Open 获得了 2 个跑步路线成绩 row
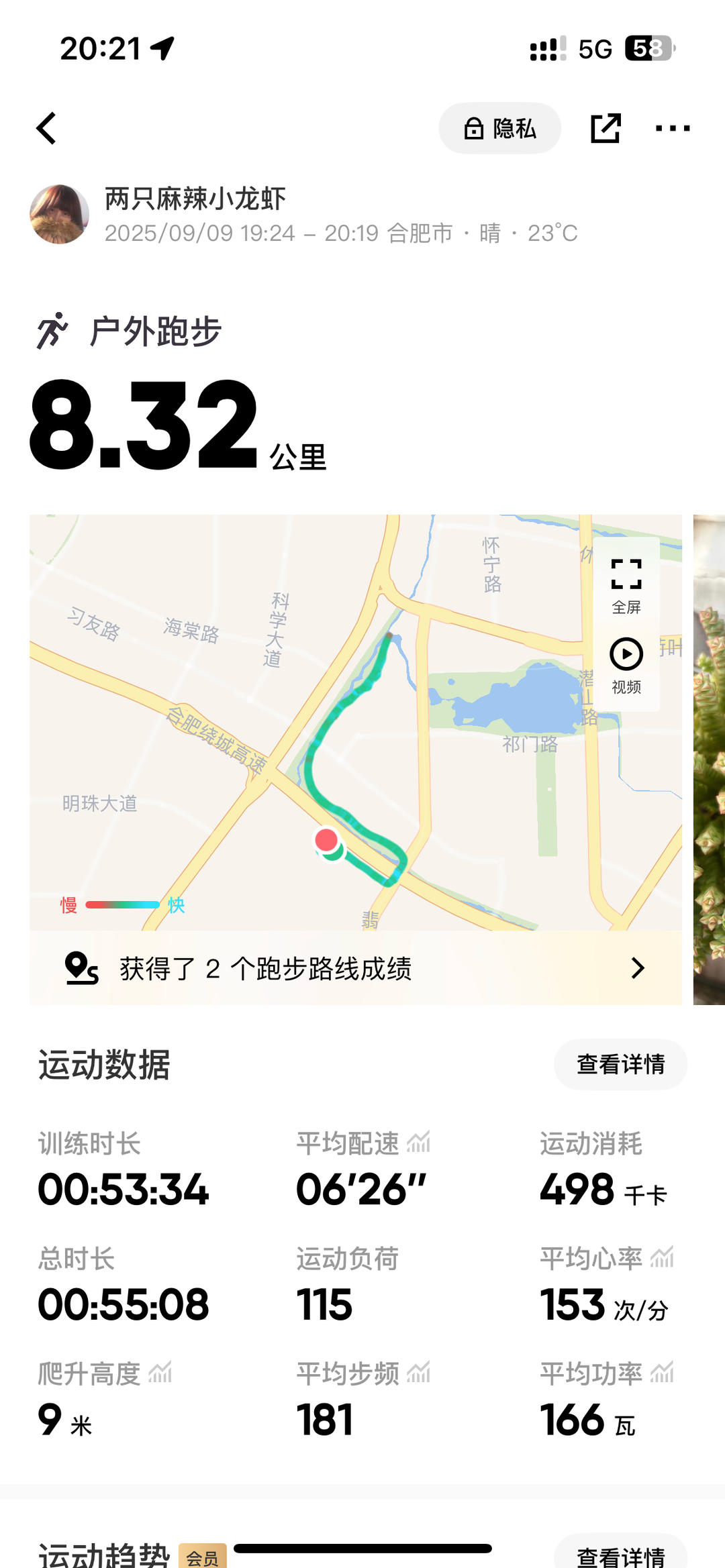Image resolution: width=725 pixels, height=1568 pixels. (x=356, y=968)
